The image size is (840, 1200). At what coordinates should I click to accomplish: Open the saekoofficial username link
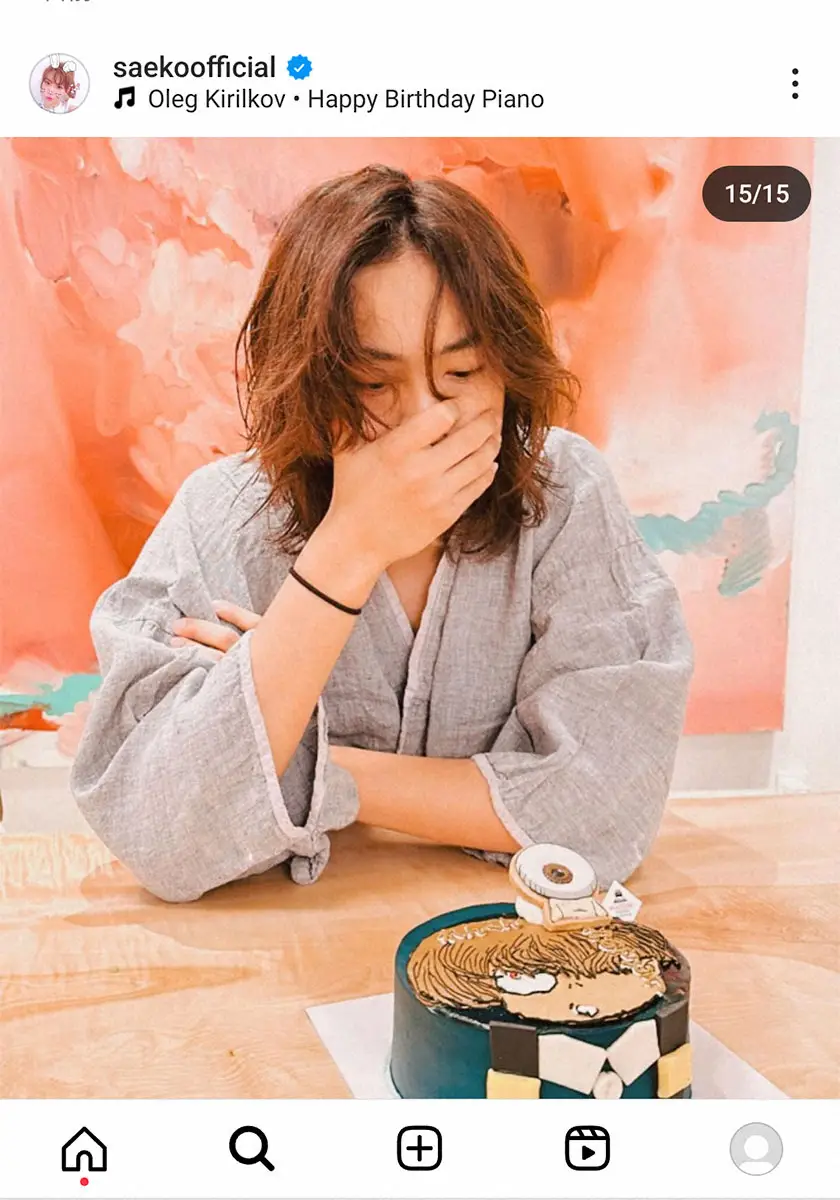point(194,68)
